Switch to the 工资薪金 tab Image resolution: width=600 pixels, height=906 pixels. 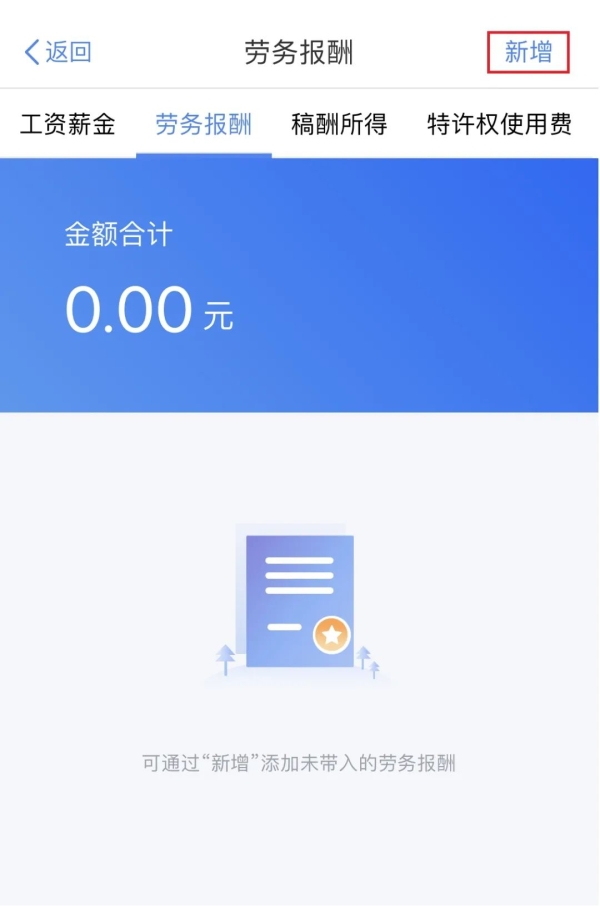pos(68,125)
